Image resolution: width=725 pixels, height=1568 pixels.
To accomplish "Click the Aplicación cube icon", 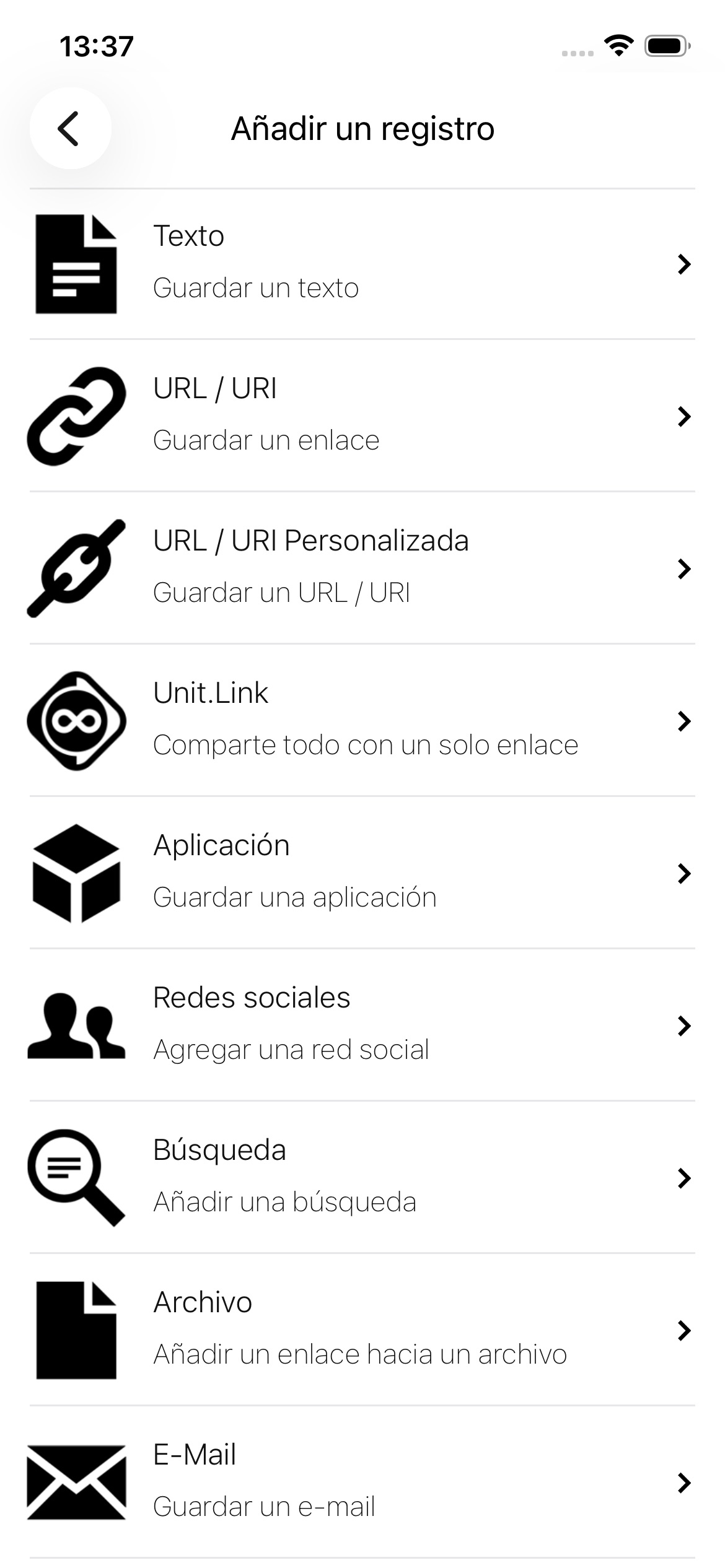I will click(x=76, y=872).
